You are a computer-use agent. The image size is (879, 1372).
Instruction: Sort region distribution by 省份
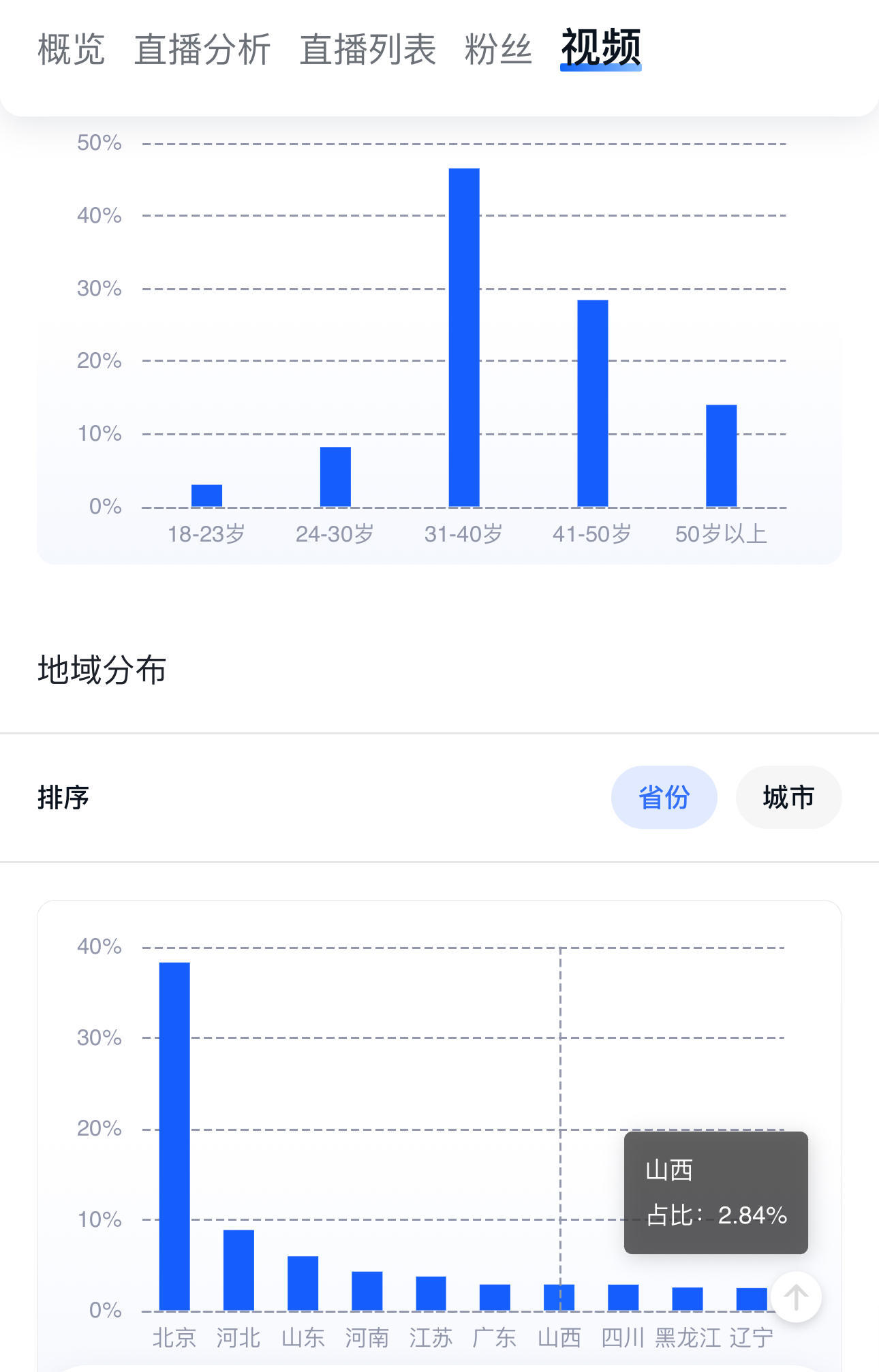pos(664,797)
